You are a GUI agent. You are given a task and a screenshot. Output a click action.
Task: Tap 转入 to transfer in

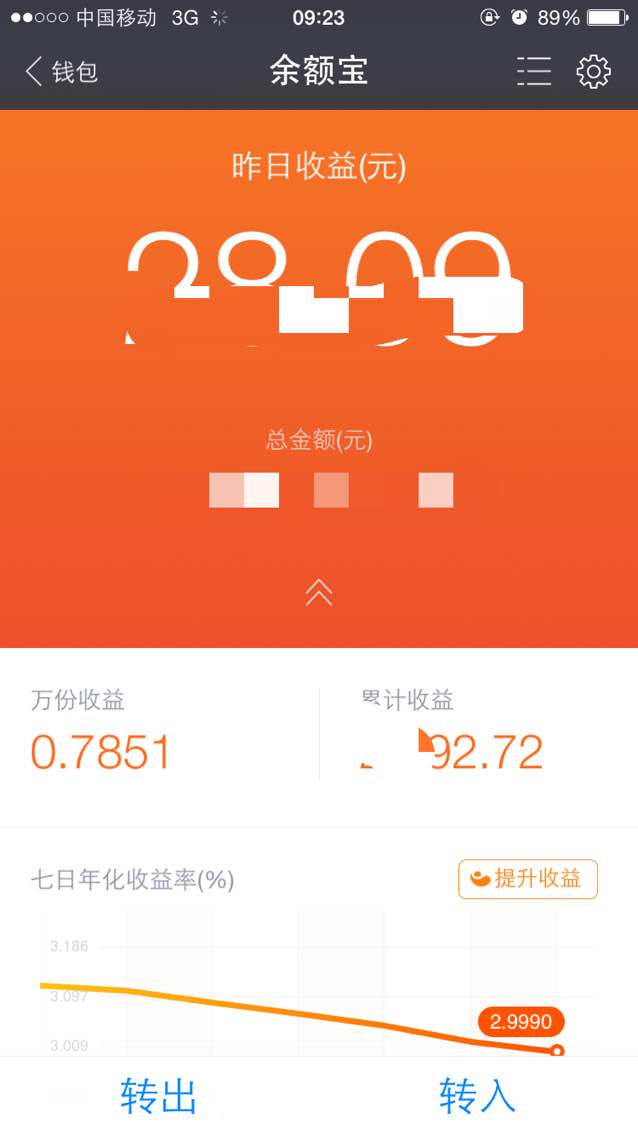point(477,1095)
